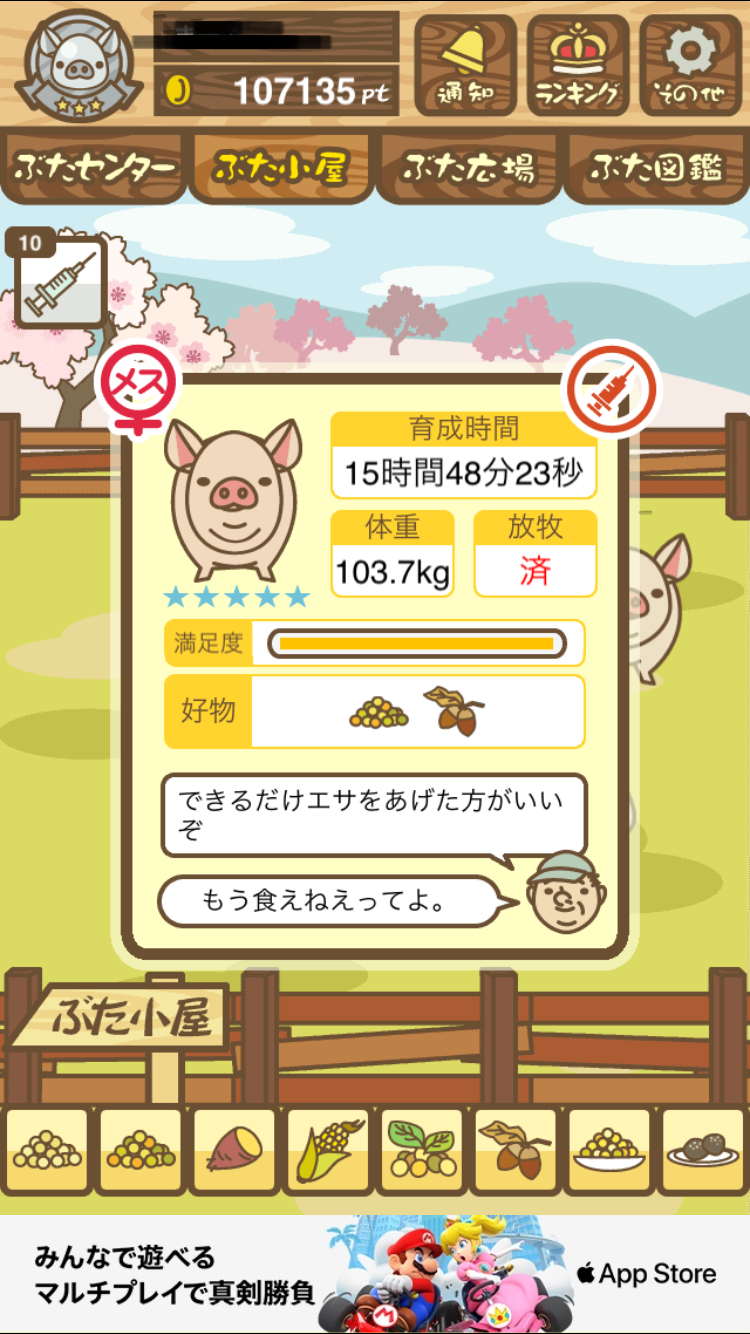
Task: Select the ぶた小屋 tab
Action: tap(281, 168)
